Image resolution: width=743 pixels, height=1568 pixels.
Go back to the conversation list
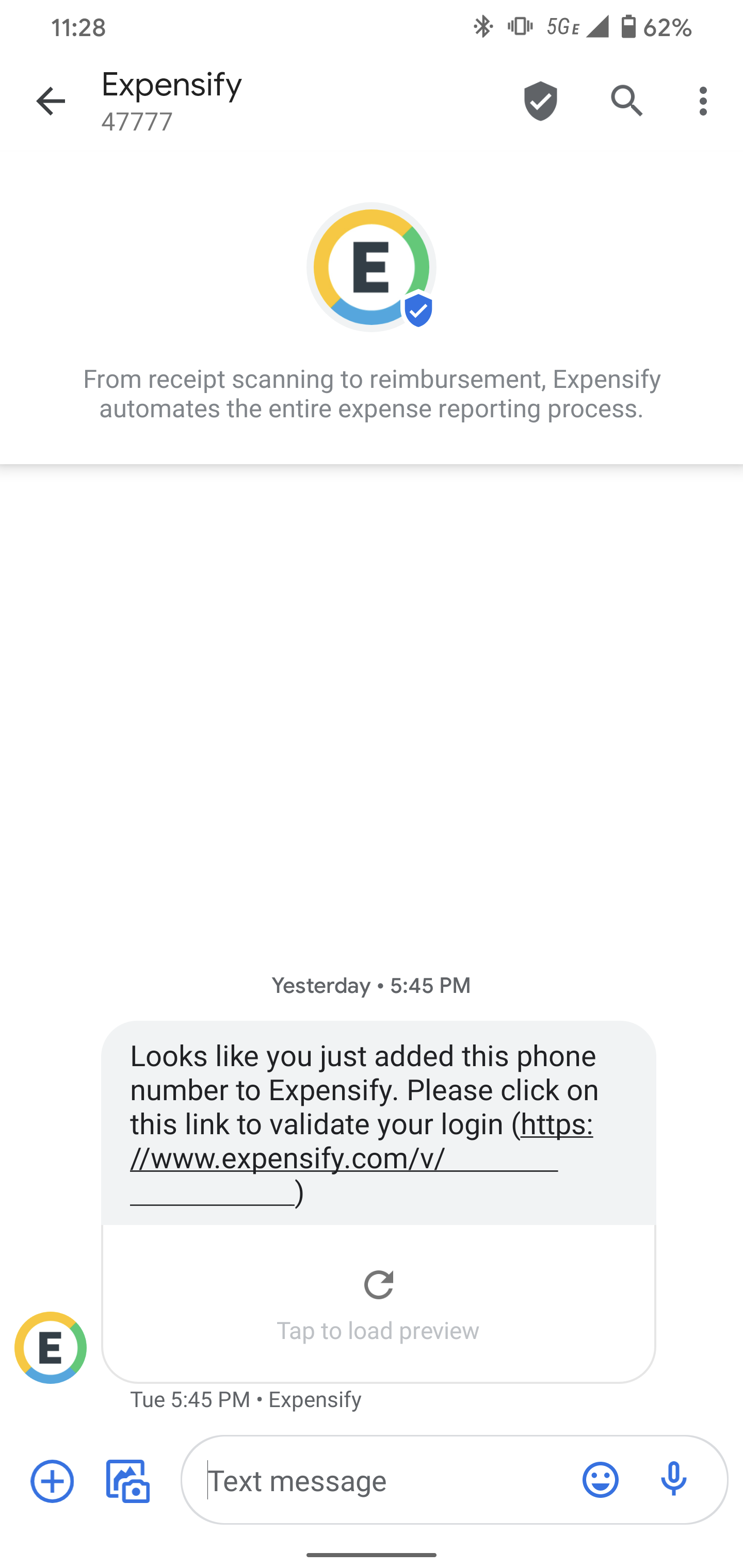click(x=51, y=101)
